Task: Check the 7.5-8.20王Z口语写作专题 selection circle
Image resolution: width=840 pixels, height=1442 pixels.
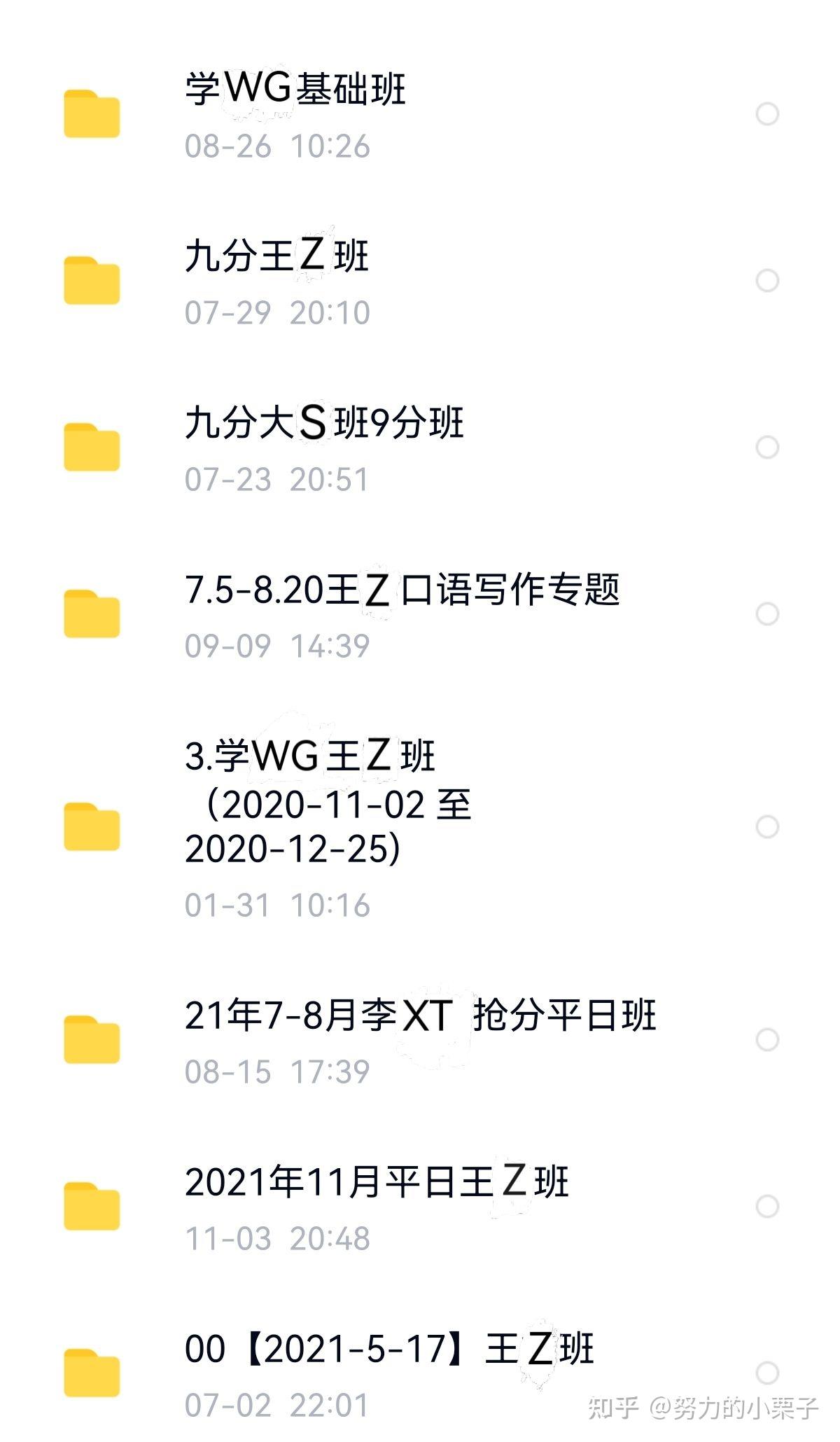Action: (x=767, y=614)
